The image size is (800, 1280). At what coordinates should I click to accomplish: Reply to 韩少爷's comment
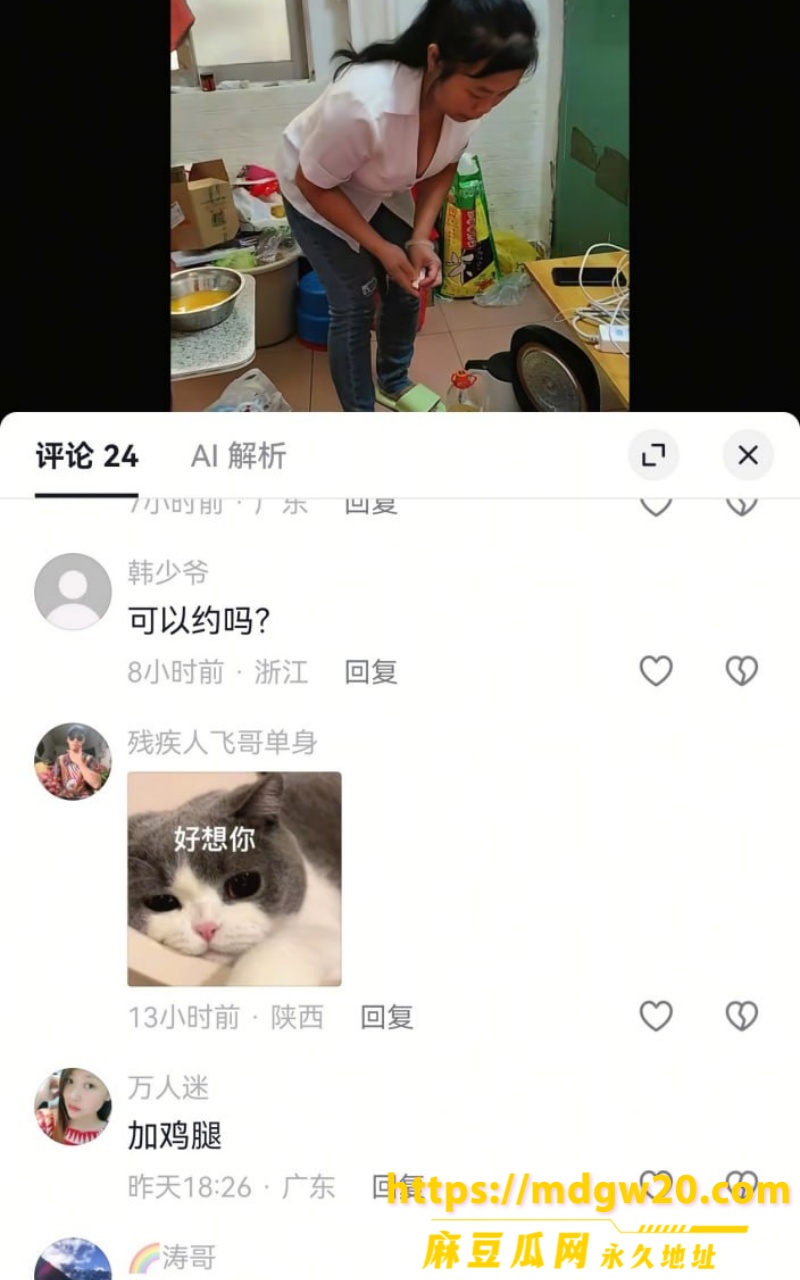(x=371, y=672)
